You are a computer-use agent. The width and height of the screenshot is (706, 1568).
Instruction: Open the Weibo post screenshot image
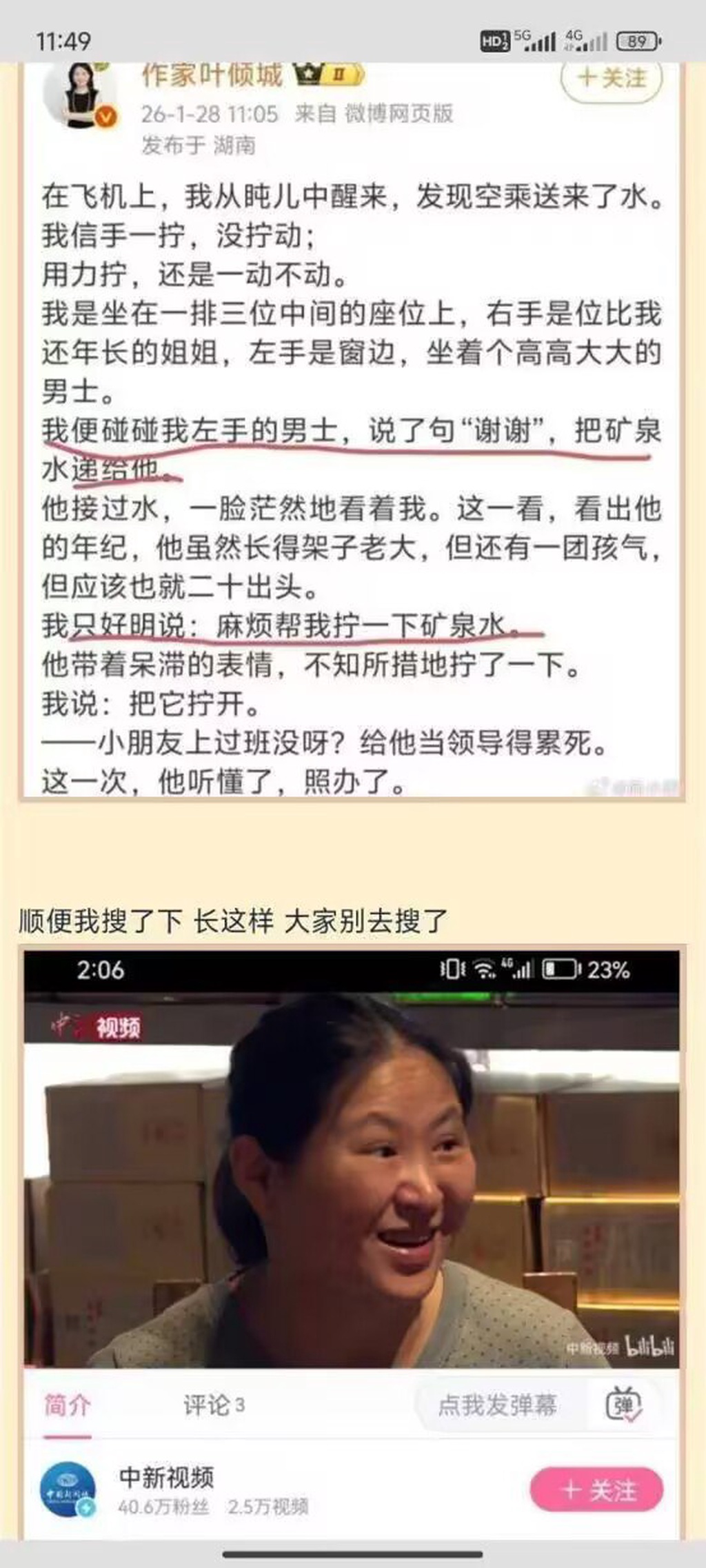click(352, 428)
